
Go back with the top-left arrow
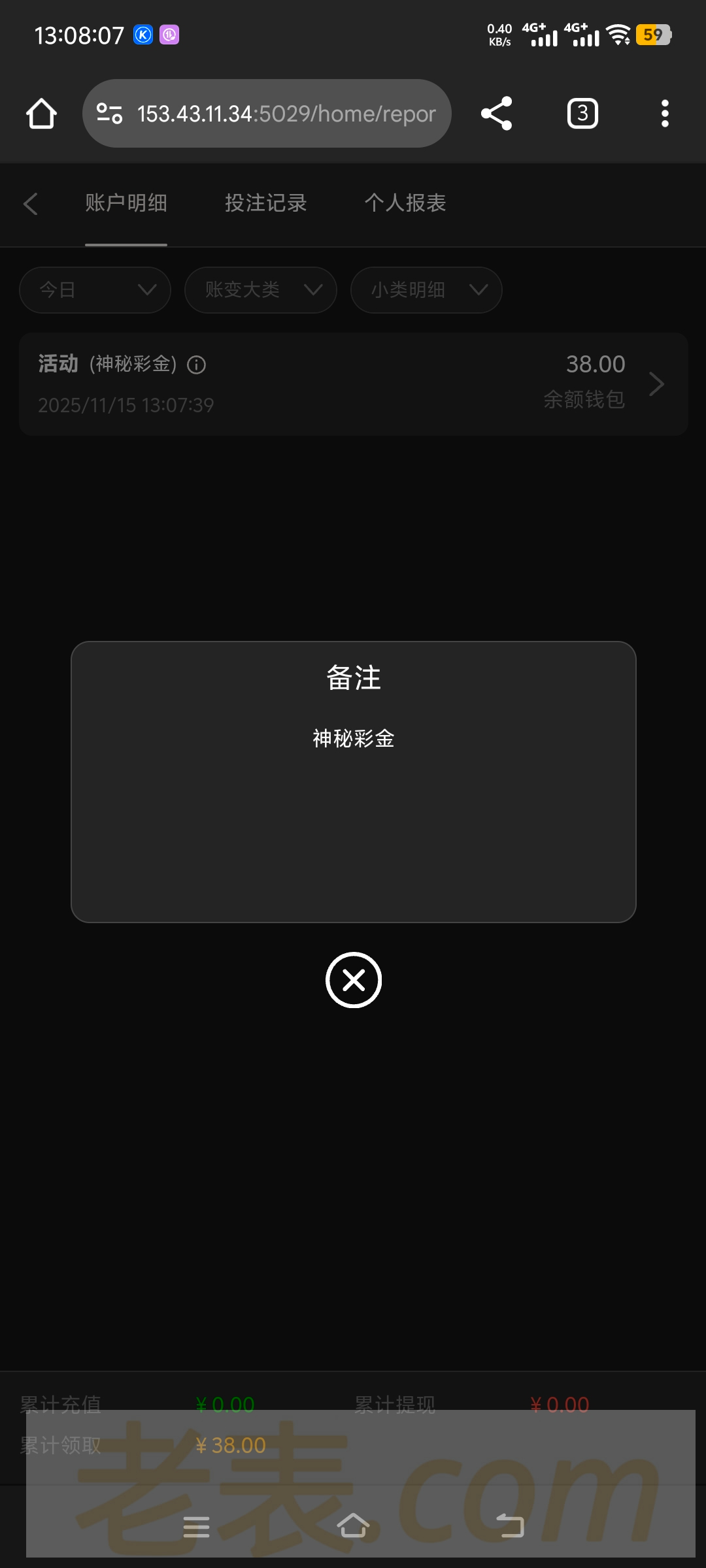(x=31, y=204)
